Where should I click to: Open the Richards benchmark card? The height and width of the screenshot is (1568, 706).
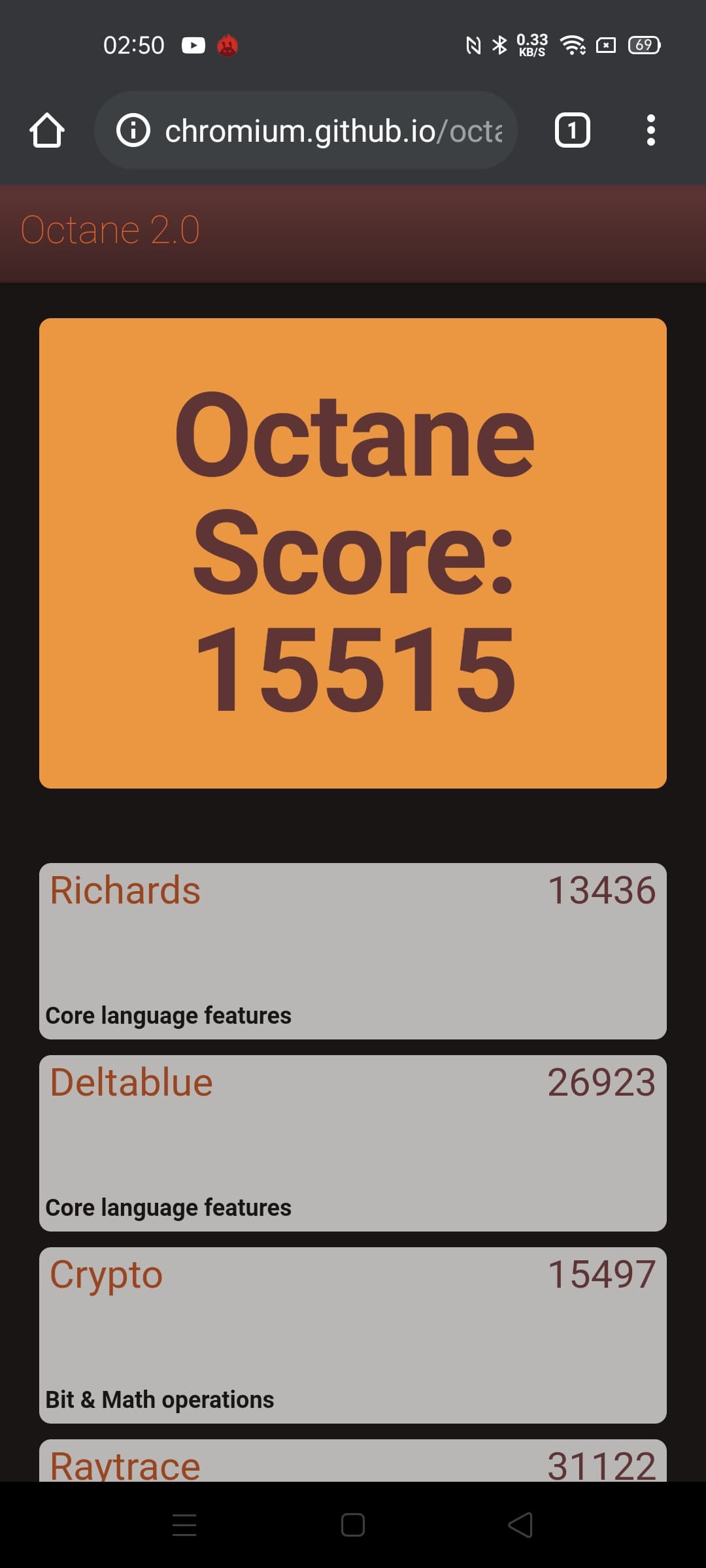[x=353, y=951]
